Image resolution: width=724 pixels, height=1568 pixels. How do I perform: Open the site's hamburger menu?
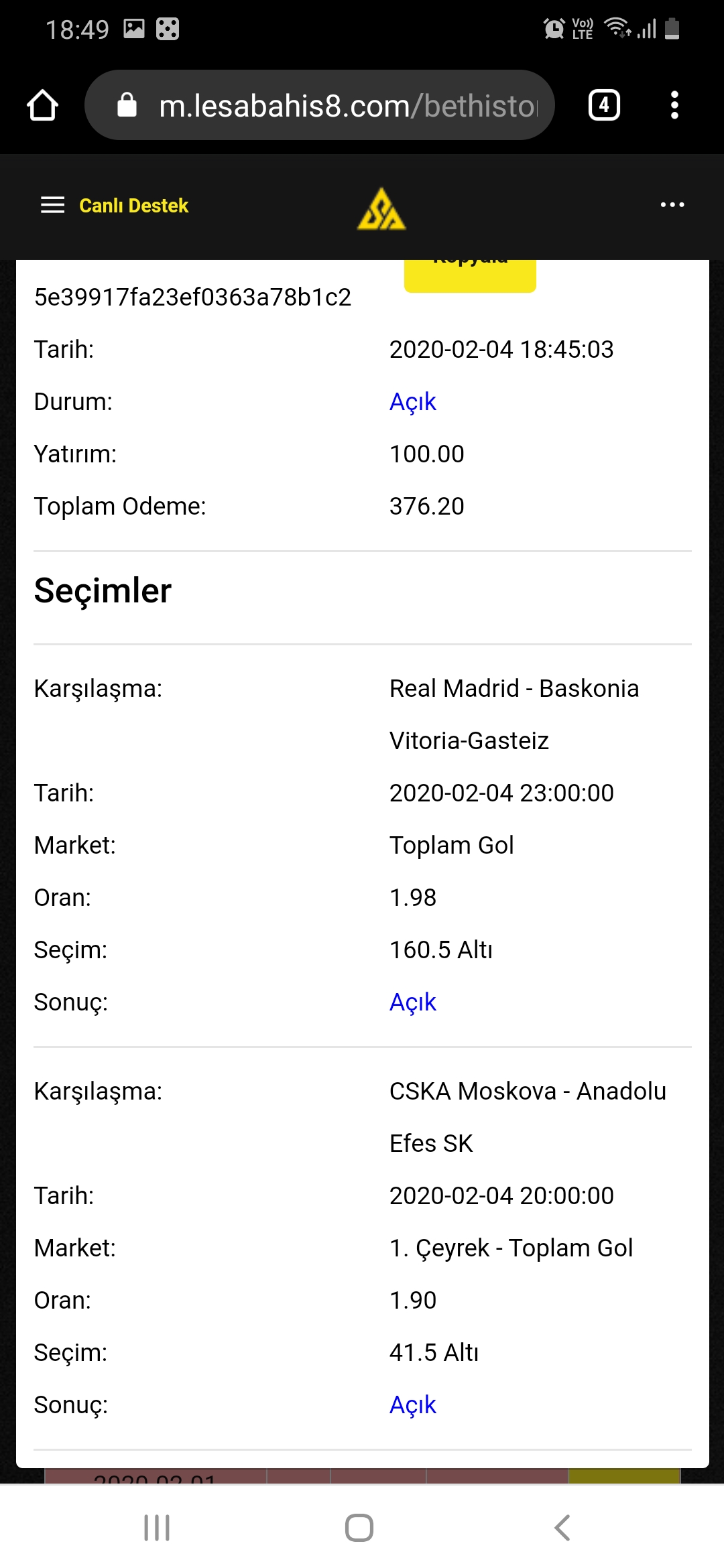[x=53, y=205]
